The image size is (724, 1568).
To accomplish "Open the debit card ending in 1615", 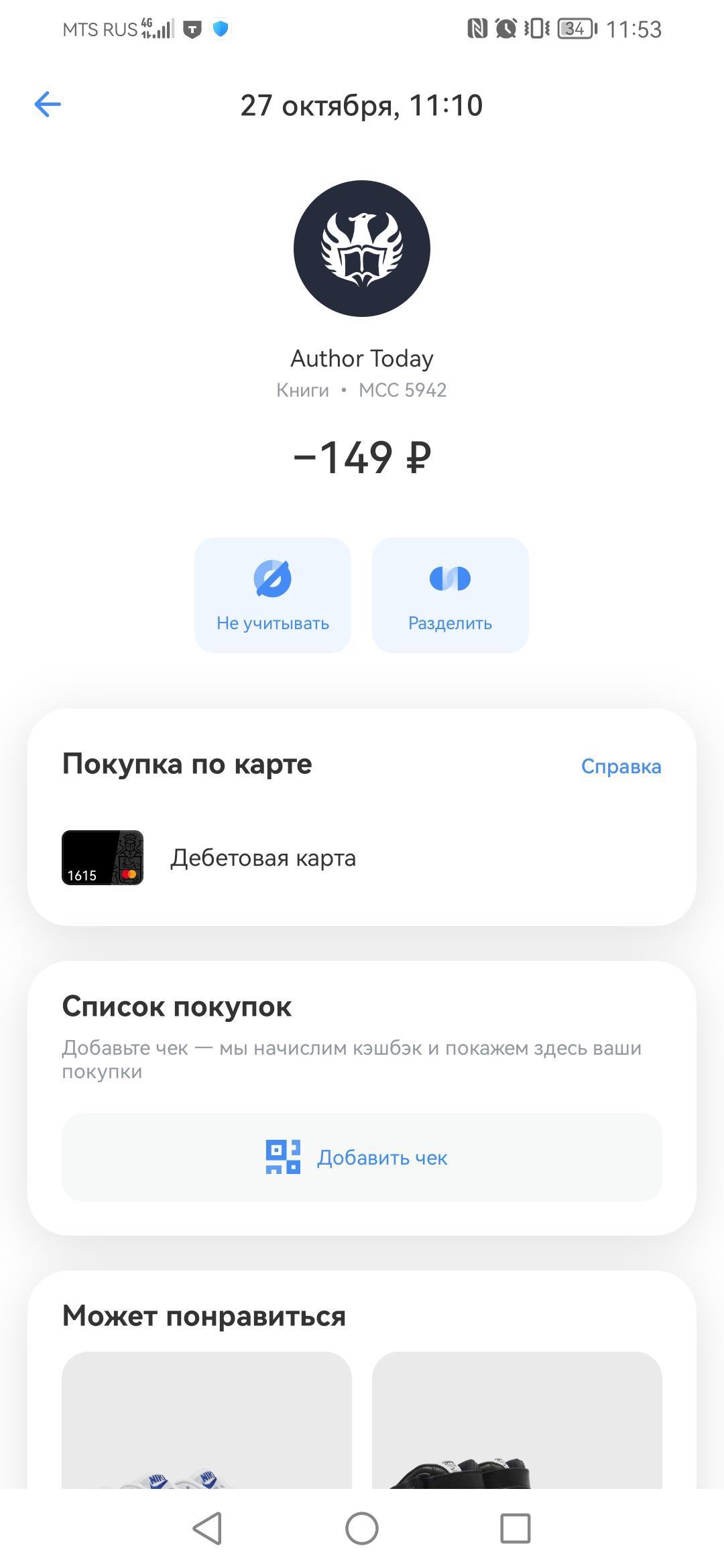I will 103,858.
